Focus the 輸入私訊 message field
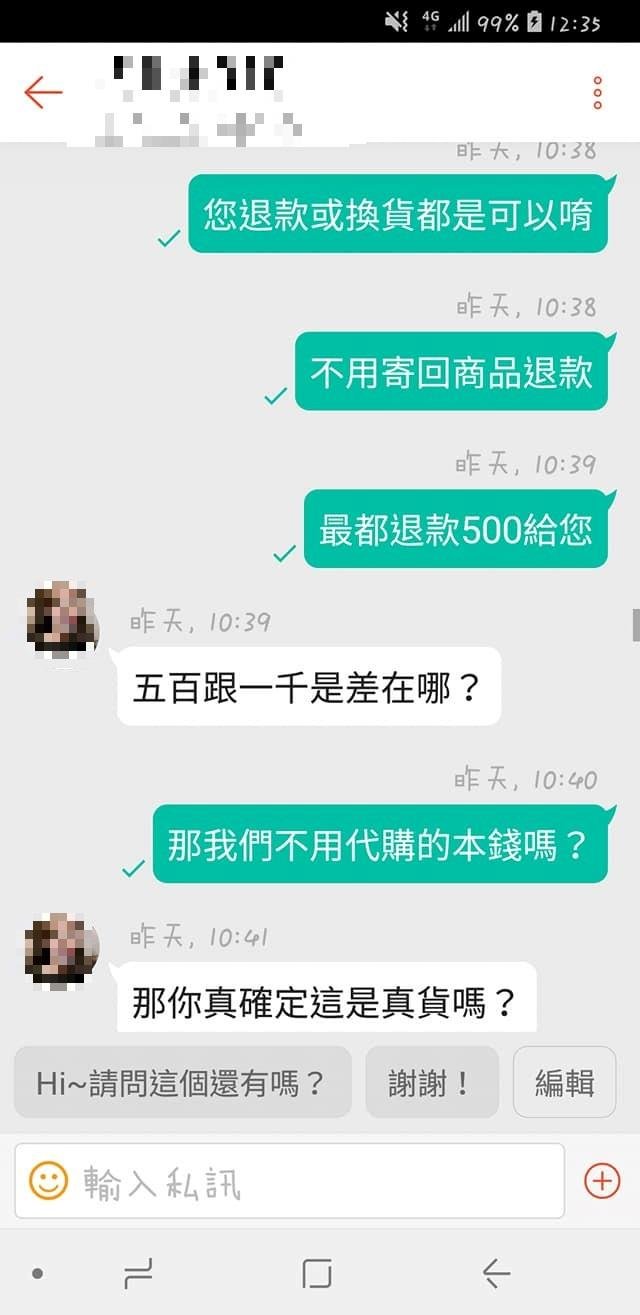 (x=310, y=1181)
